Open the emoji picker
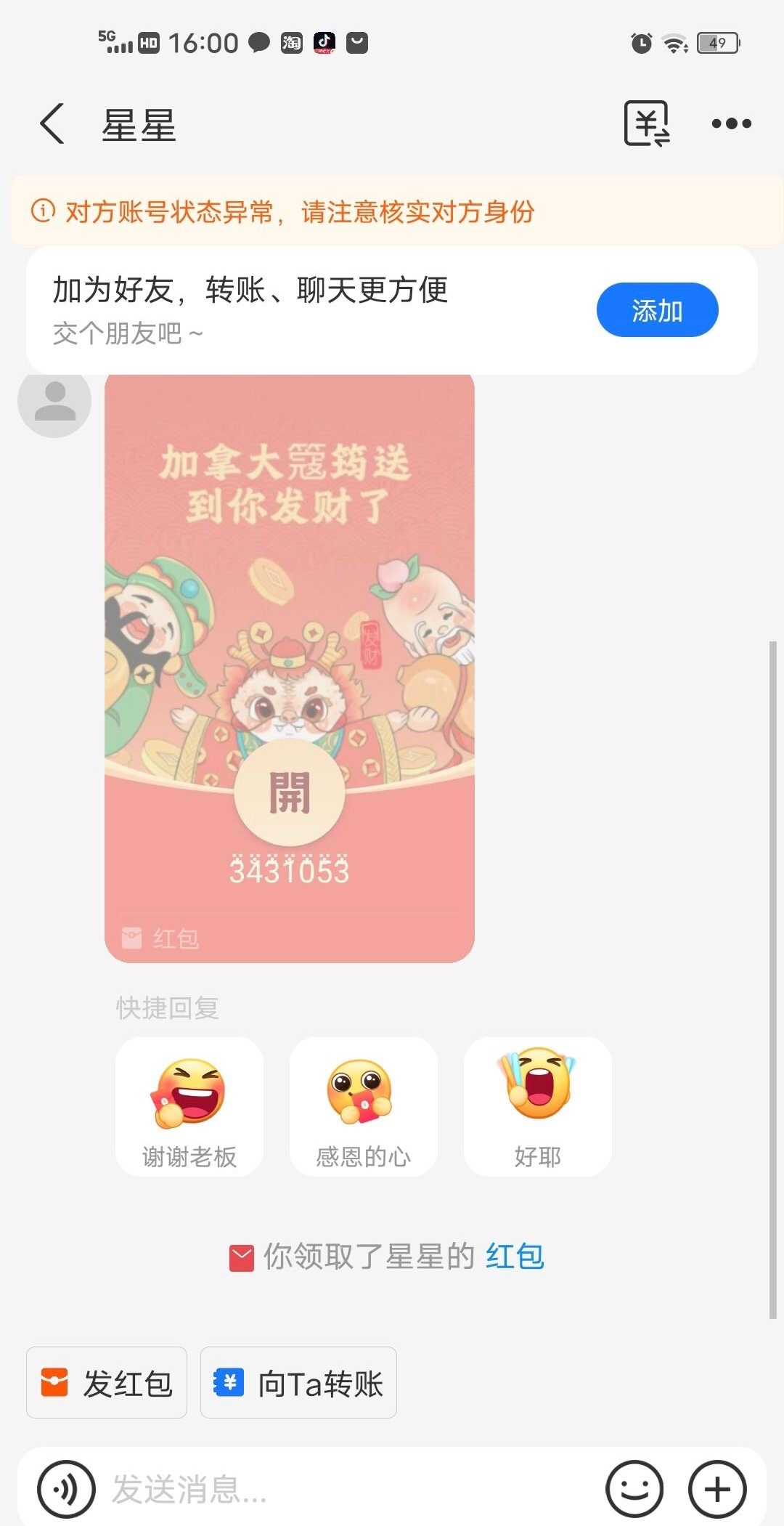This screenshot has height=1526, width=784. coord(634,1490)
